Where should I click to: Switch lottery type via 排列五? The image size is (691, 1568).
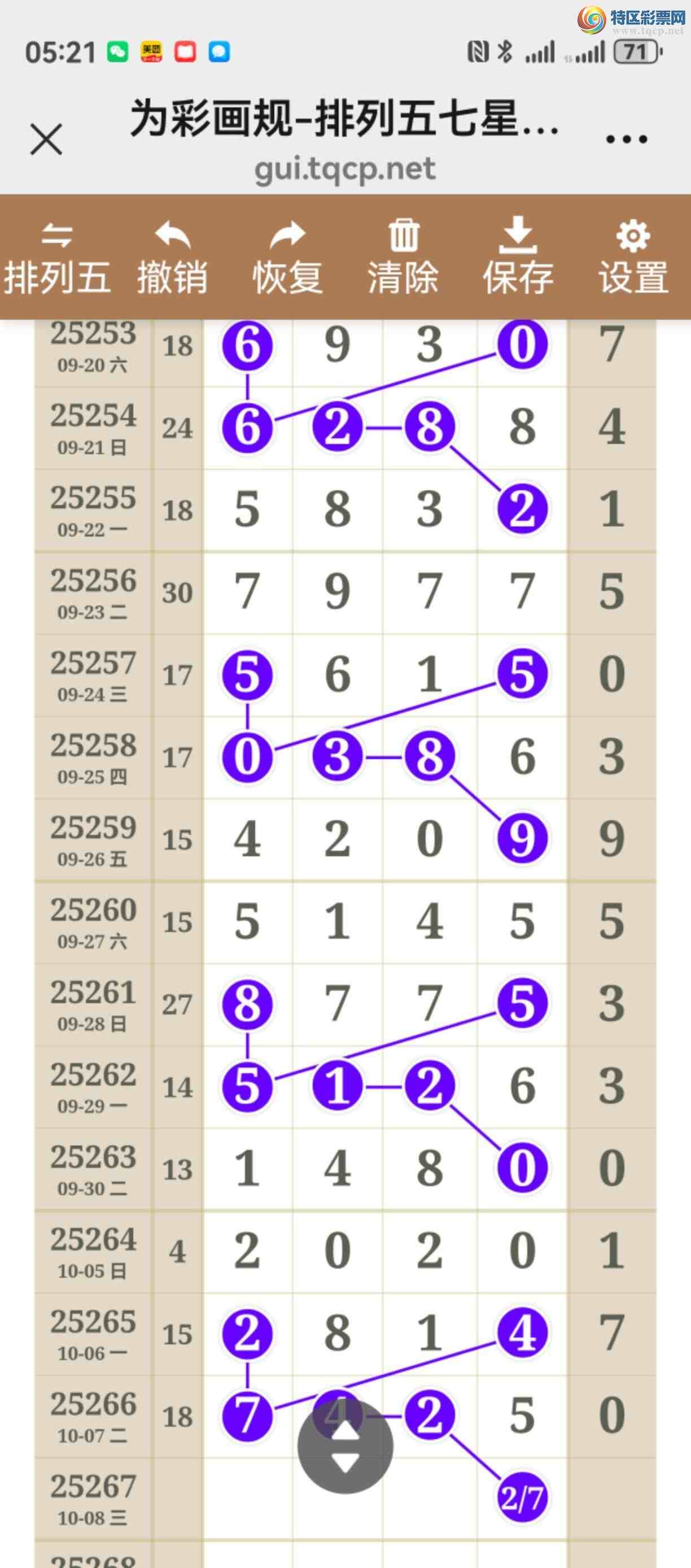[x=57, y=259]
